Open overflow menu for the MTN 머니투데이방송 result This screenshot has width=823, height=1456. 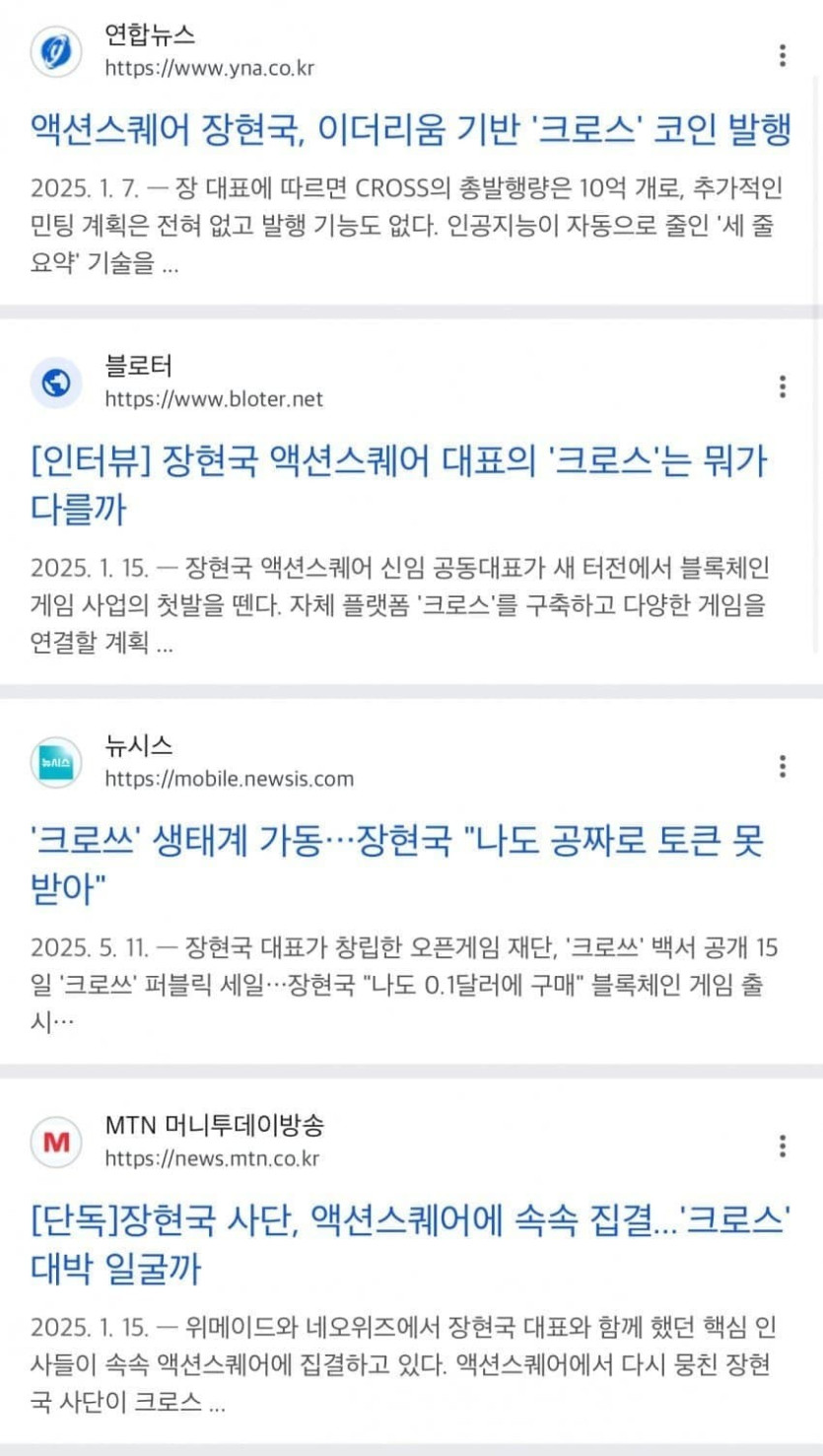[x=782, y=1145]
